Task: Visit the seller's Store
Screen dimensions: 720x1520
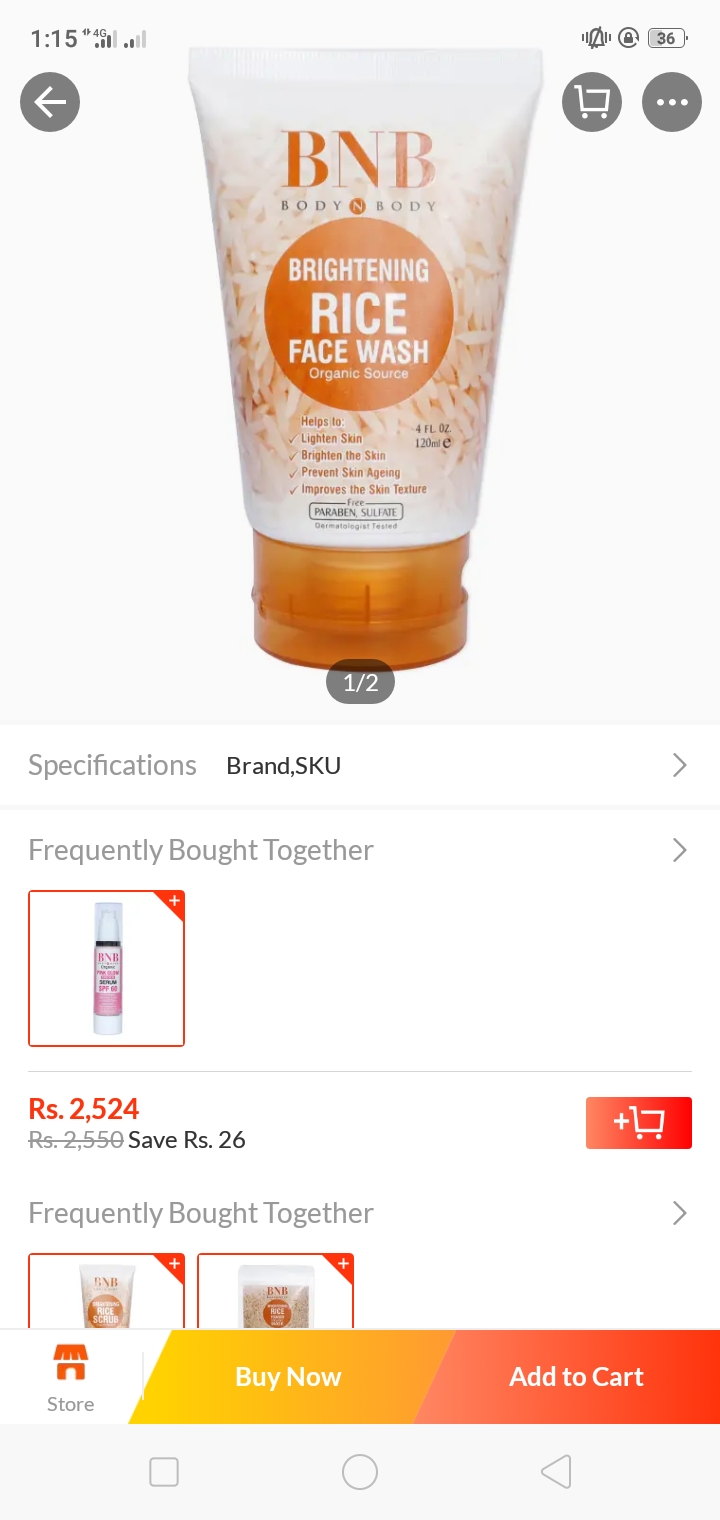Action: click(70, 1378)
